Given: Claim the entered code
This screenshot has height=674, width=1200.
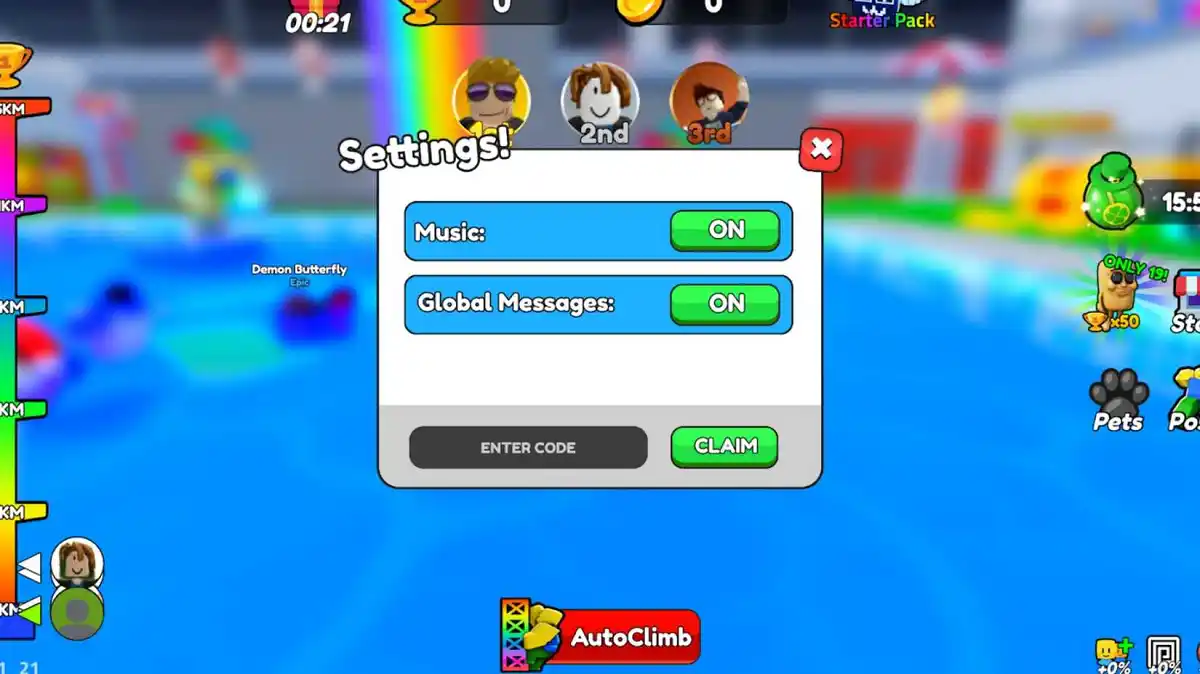Looking at the screenshot, I should [x=725, y=447].
